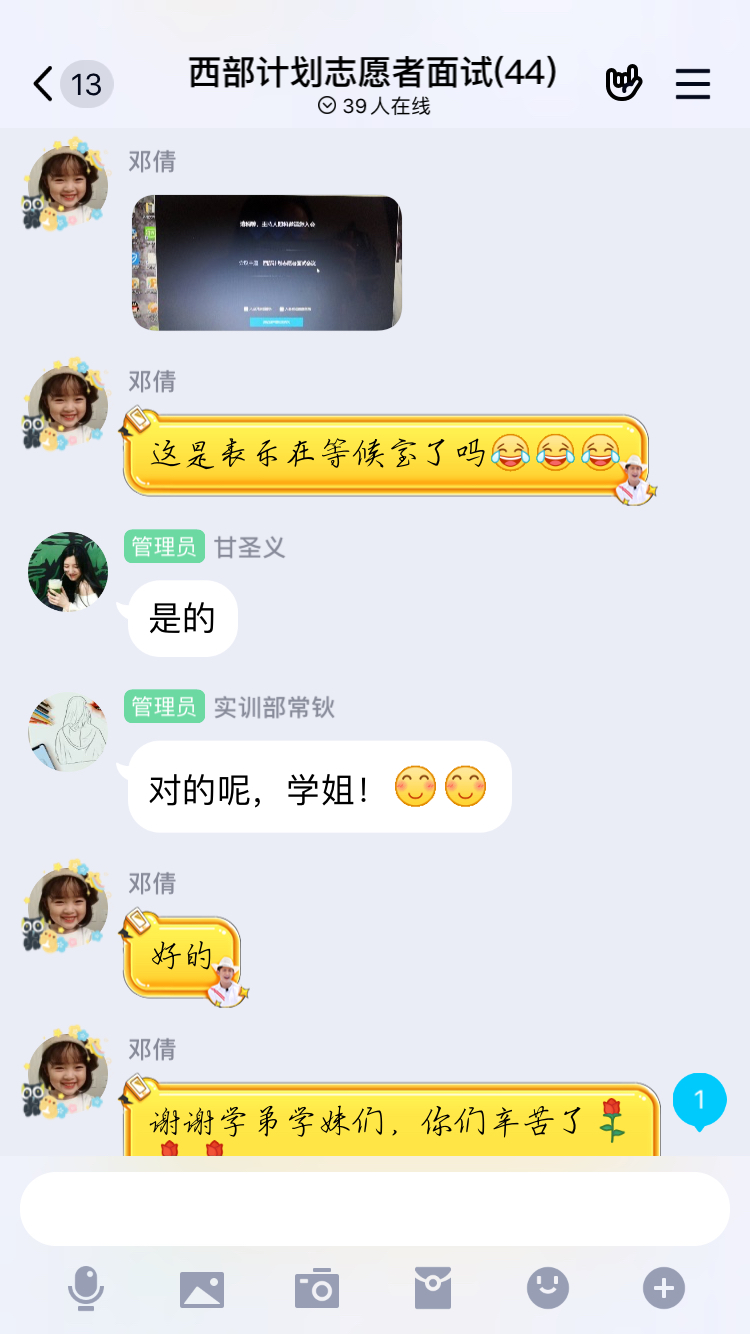Tap the hand gesture icon in header
The height and width of the screenshot is (1334, 750).
(x=624, y=84)
